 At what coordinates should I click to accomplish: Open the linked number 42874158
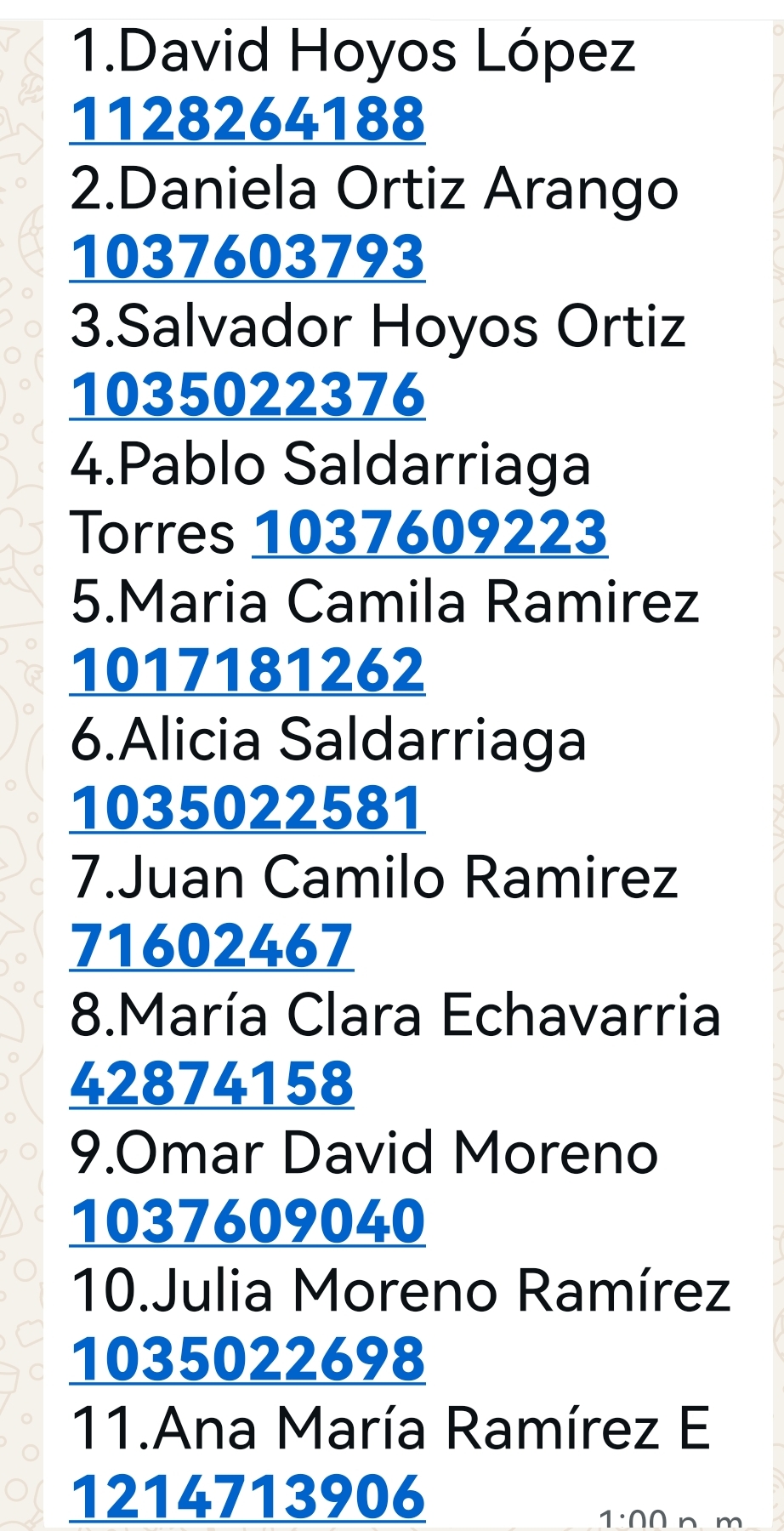coord(212,1084)
